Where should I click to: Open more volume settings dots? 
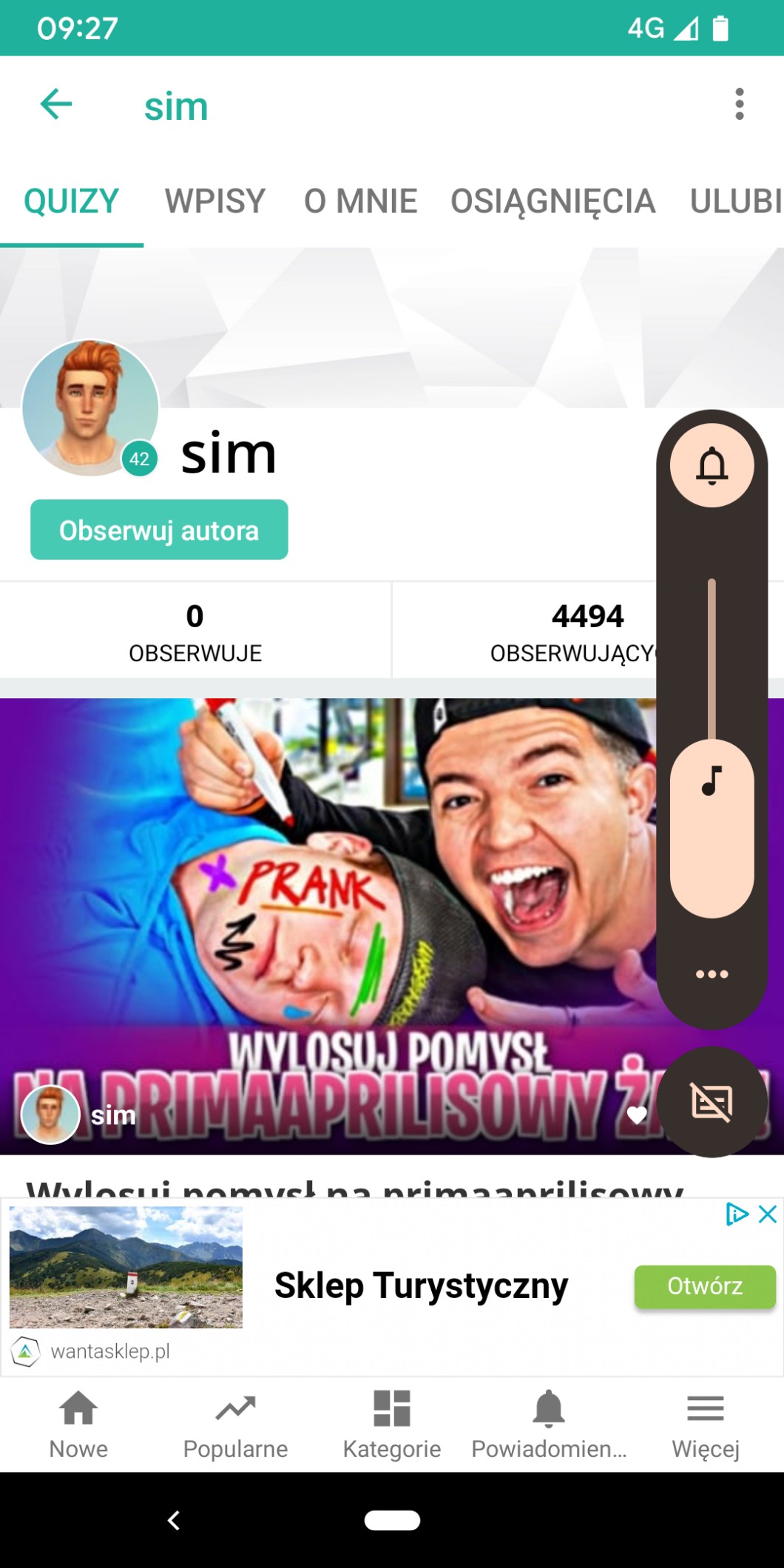pyautogui.click(x=712, y=974)
